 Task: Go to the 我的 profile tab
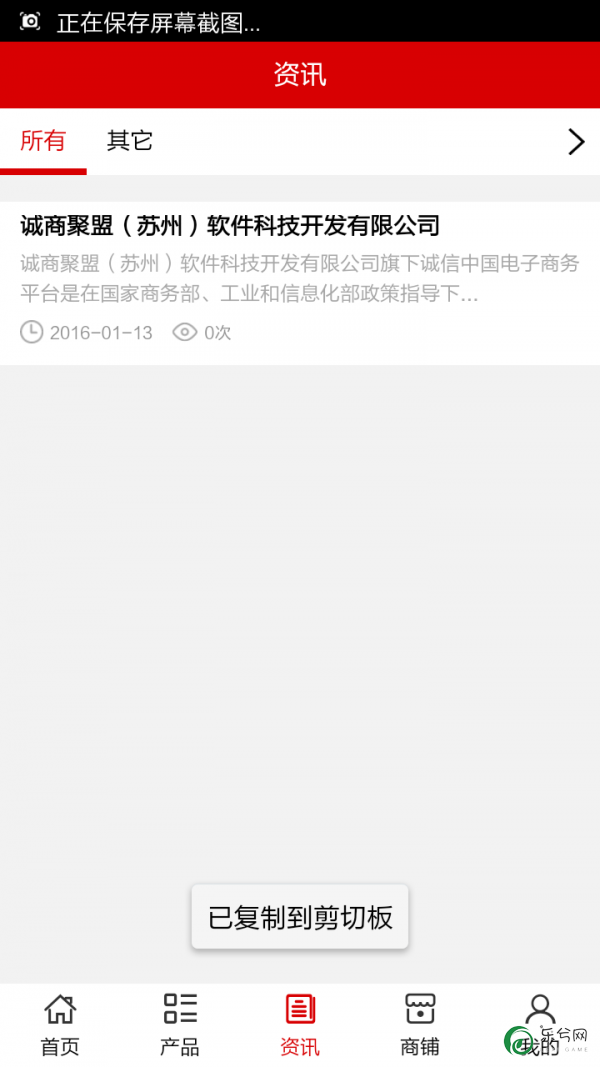click(x=539, y=1024)
